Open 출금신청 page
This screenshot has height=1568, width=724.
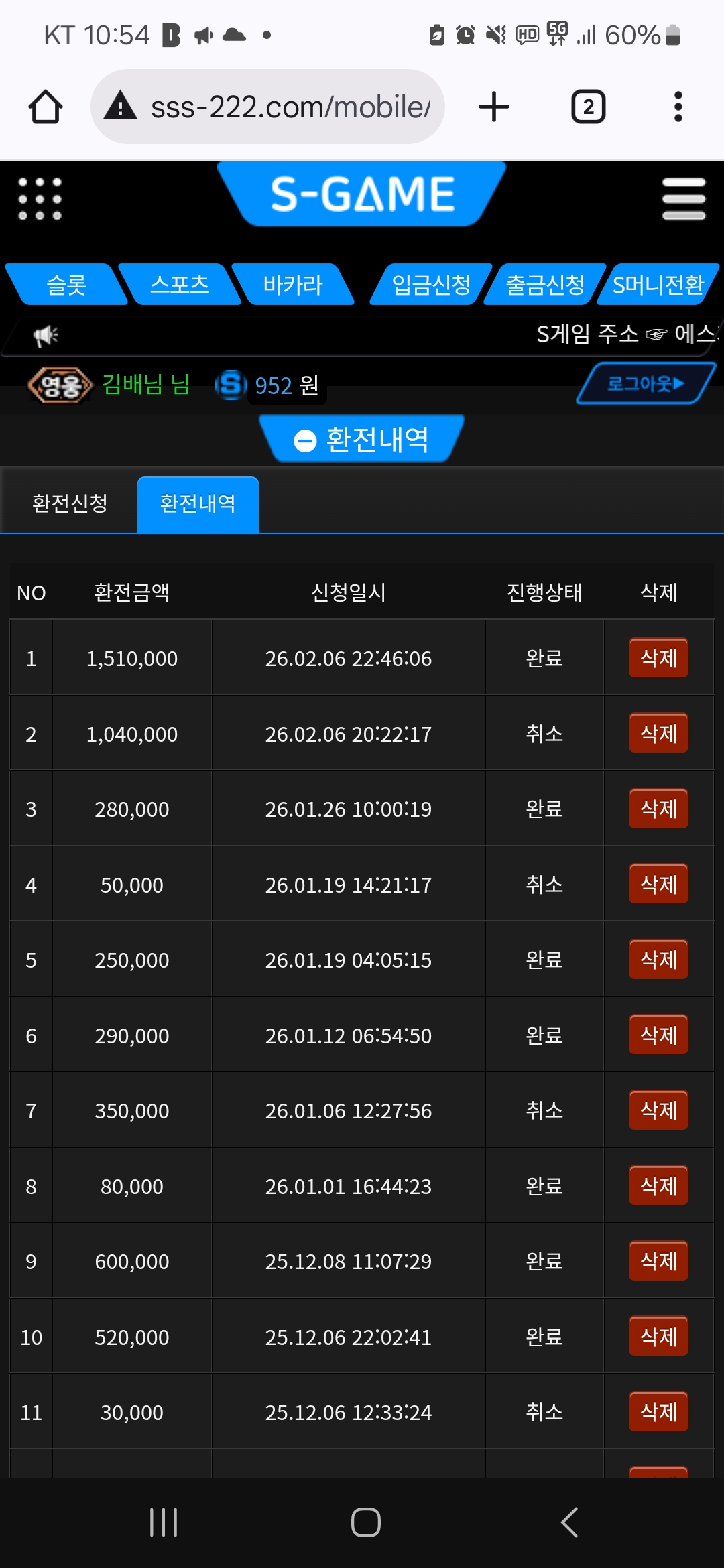click(544, 285)
